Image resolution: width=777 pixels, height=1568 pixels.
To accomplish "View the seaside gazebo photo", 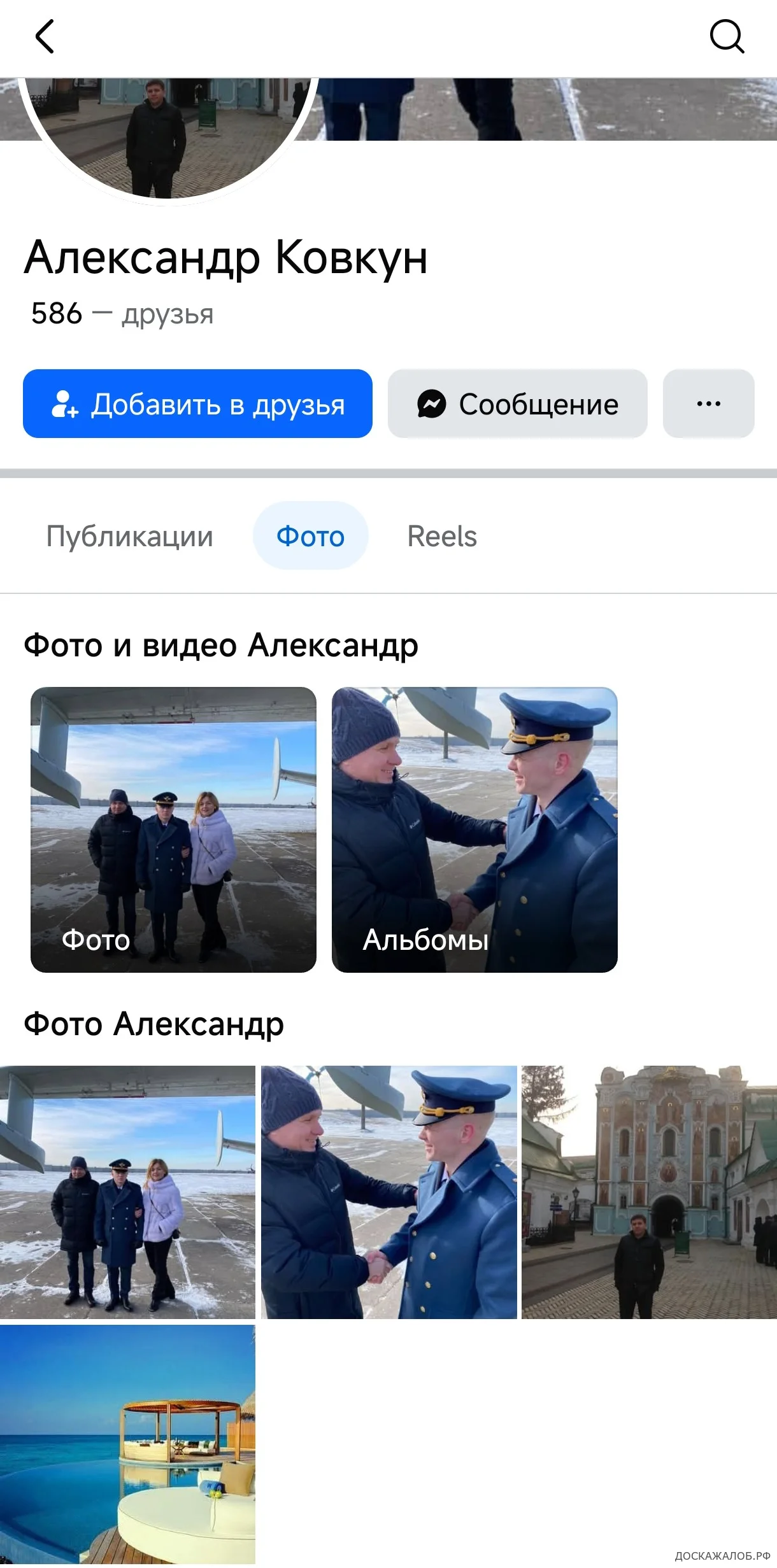I will point(127,1445).
